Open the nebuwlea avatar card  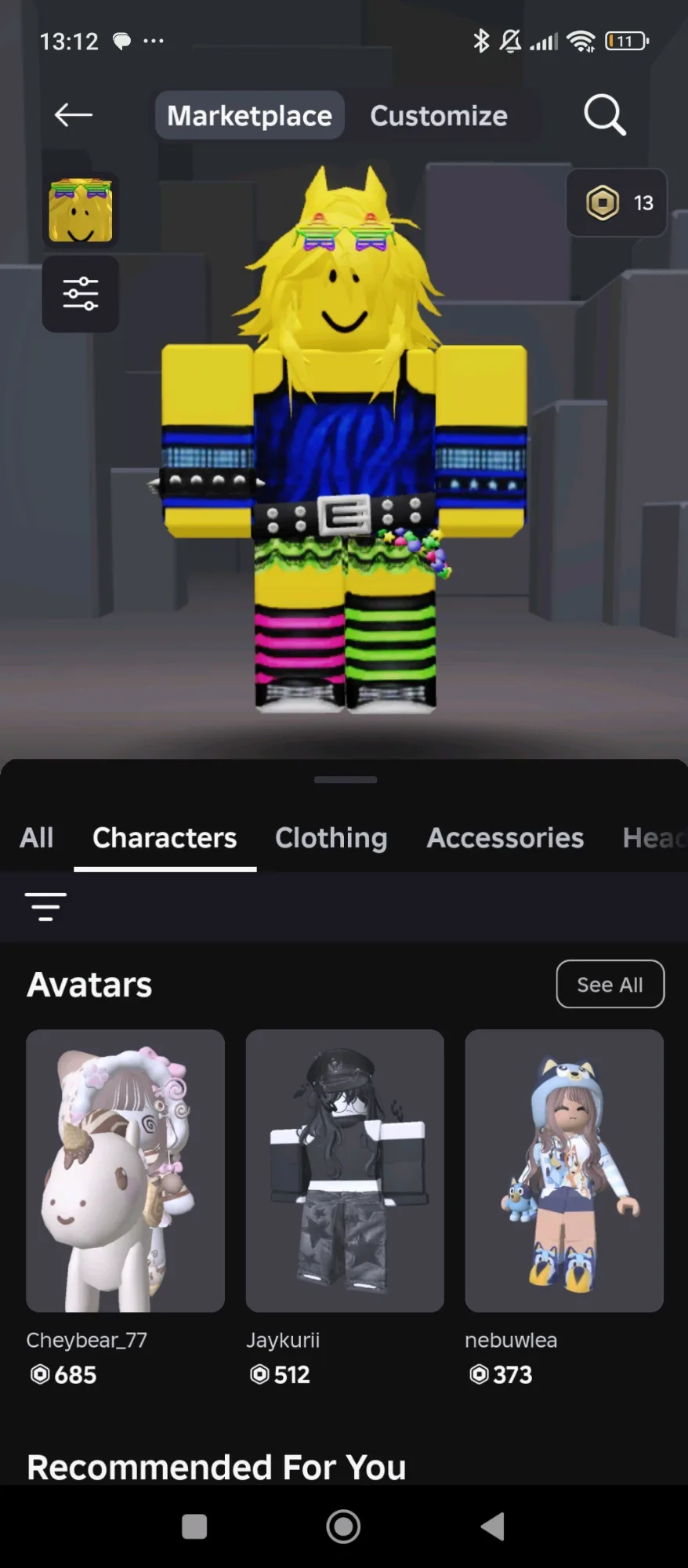(564, 1208)
